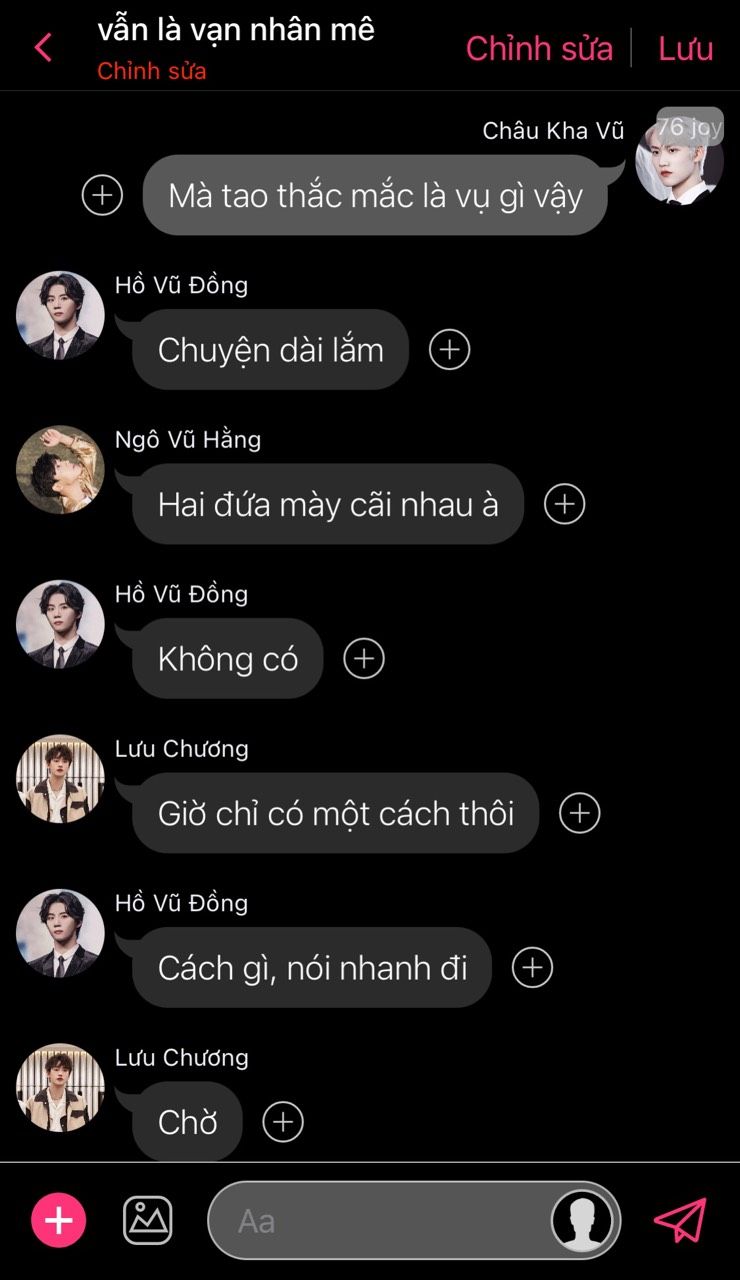Tap Ngô Vũ Hằng's avatar
The image size is (740, 1280).
[x=60, y=469]
